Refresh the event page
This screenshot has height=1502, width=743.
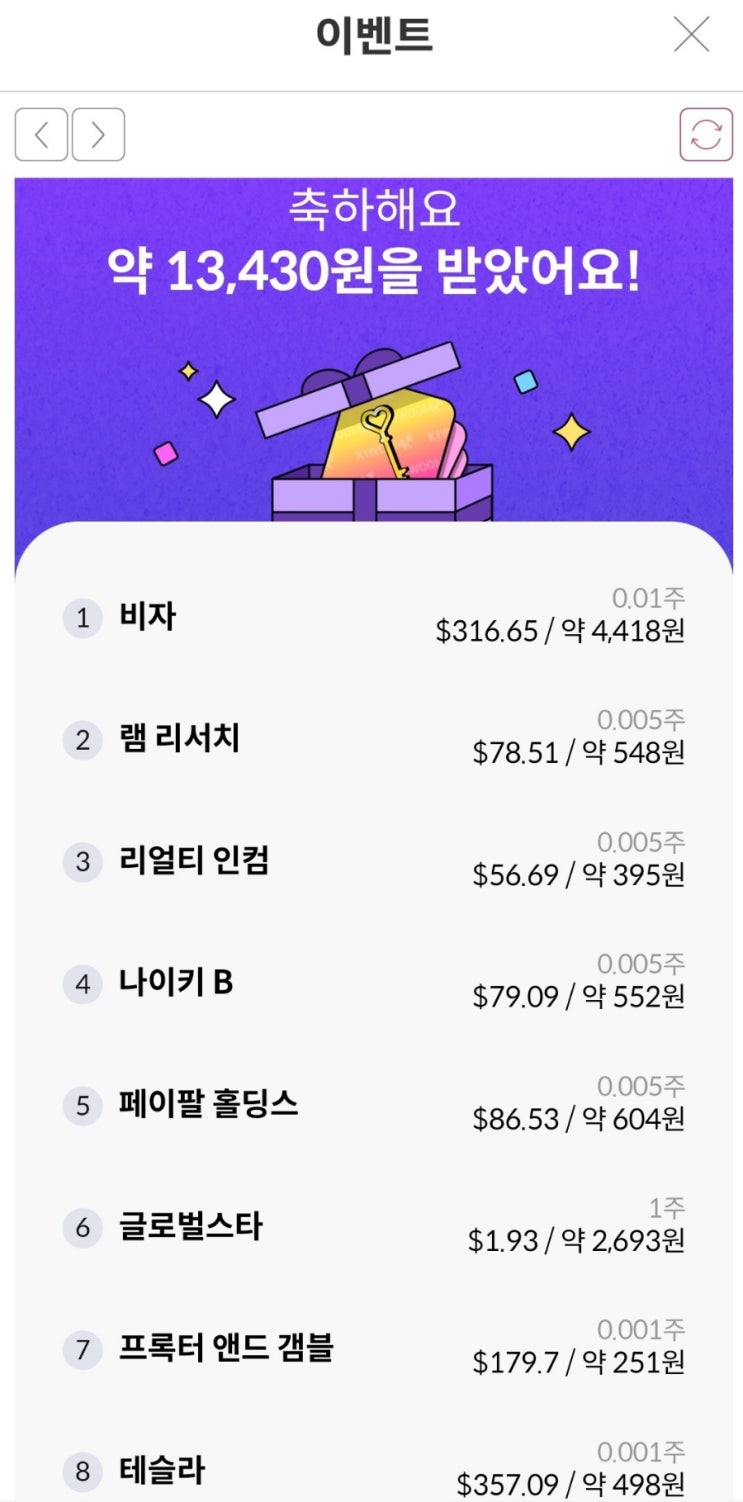click(x=705, y=135)
